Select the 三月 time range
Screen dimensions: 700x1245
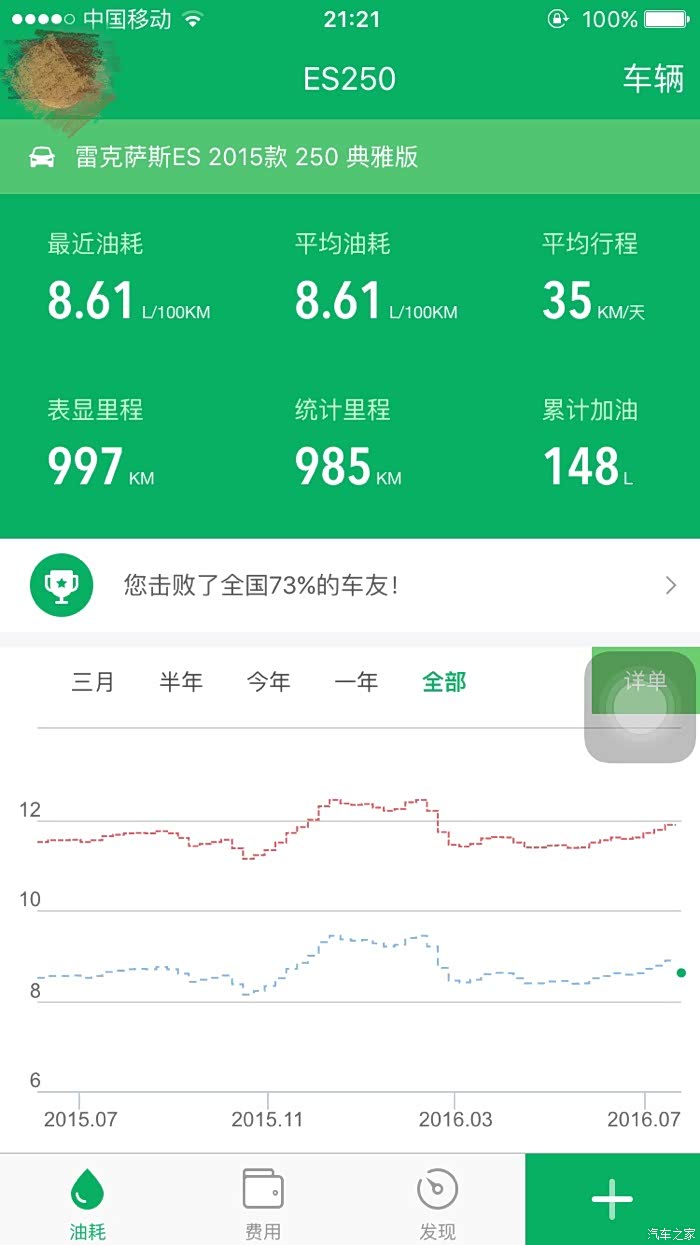coord(93,682)
